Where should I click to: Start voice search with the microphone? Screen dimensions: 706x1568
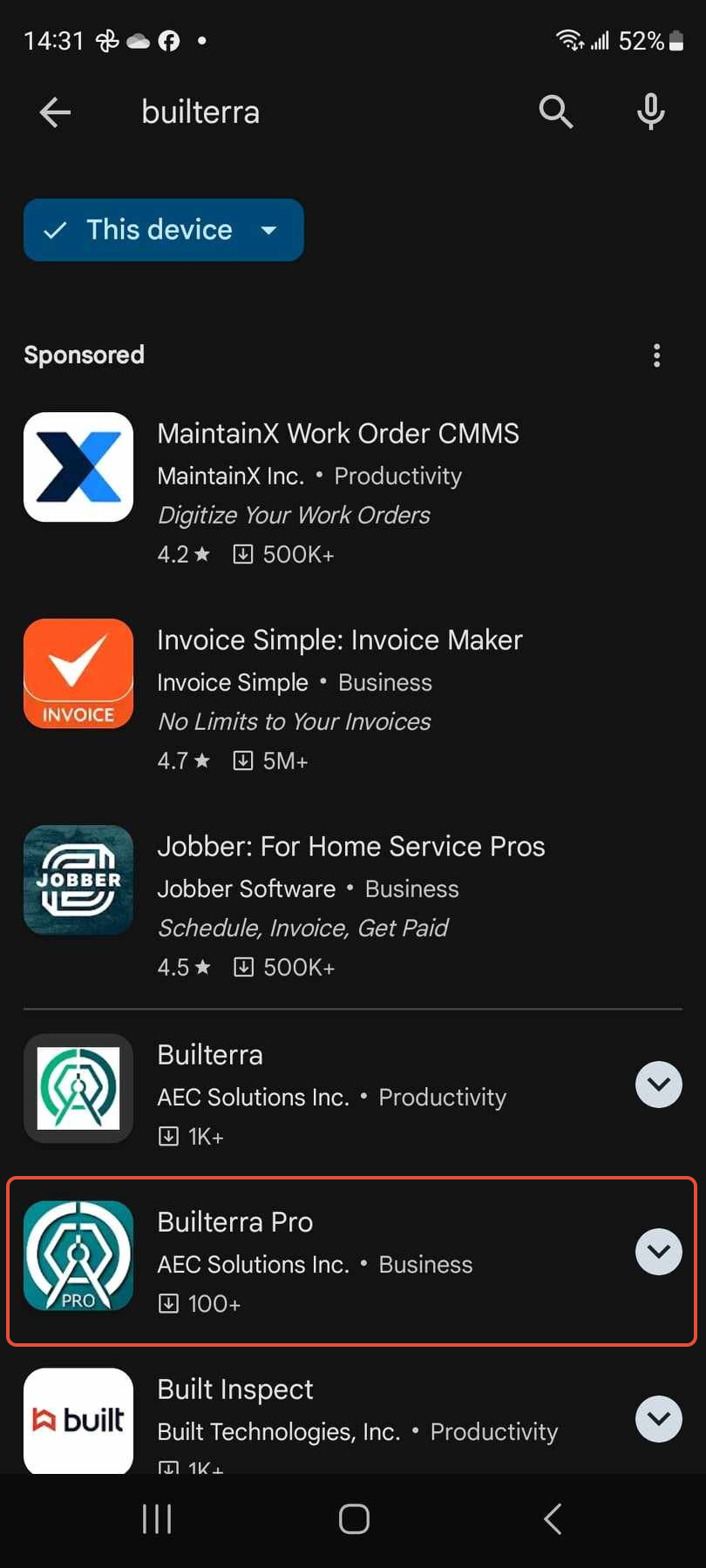pyautogui.click(x=650, y=112)
